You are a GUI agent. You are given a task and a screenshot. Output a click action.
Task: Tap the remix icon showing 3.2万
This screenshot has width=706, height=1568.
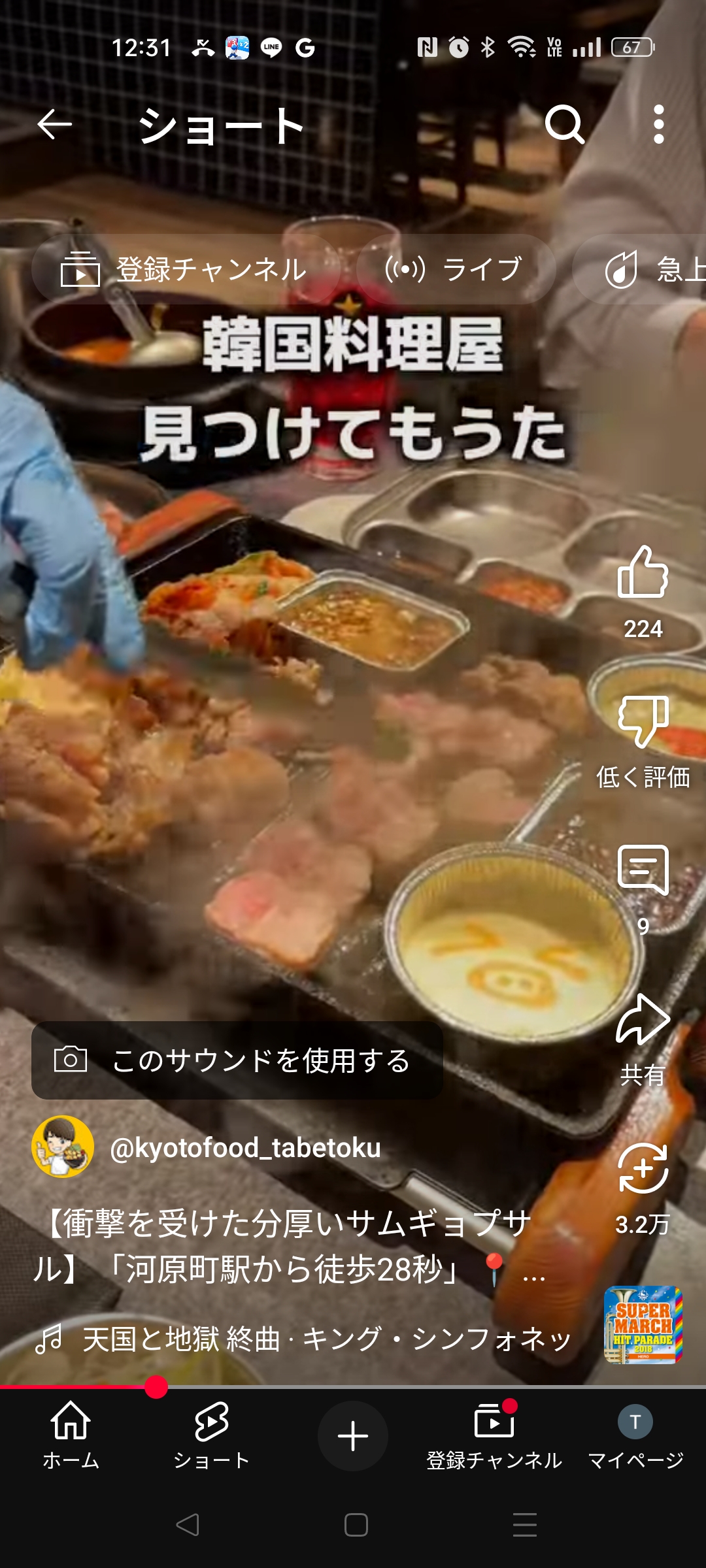(643, 1169)
